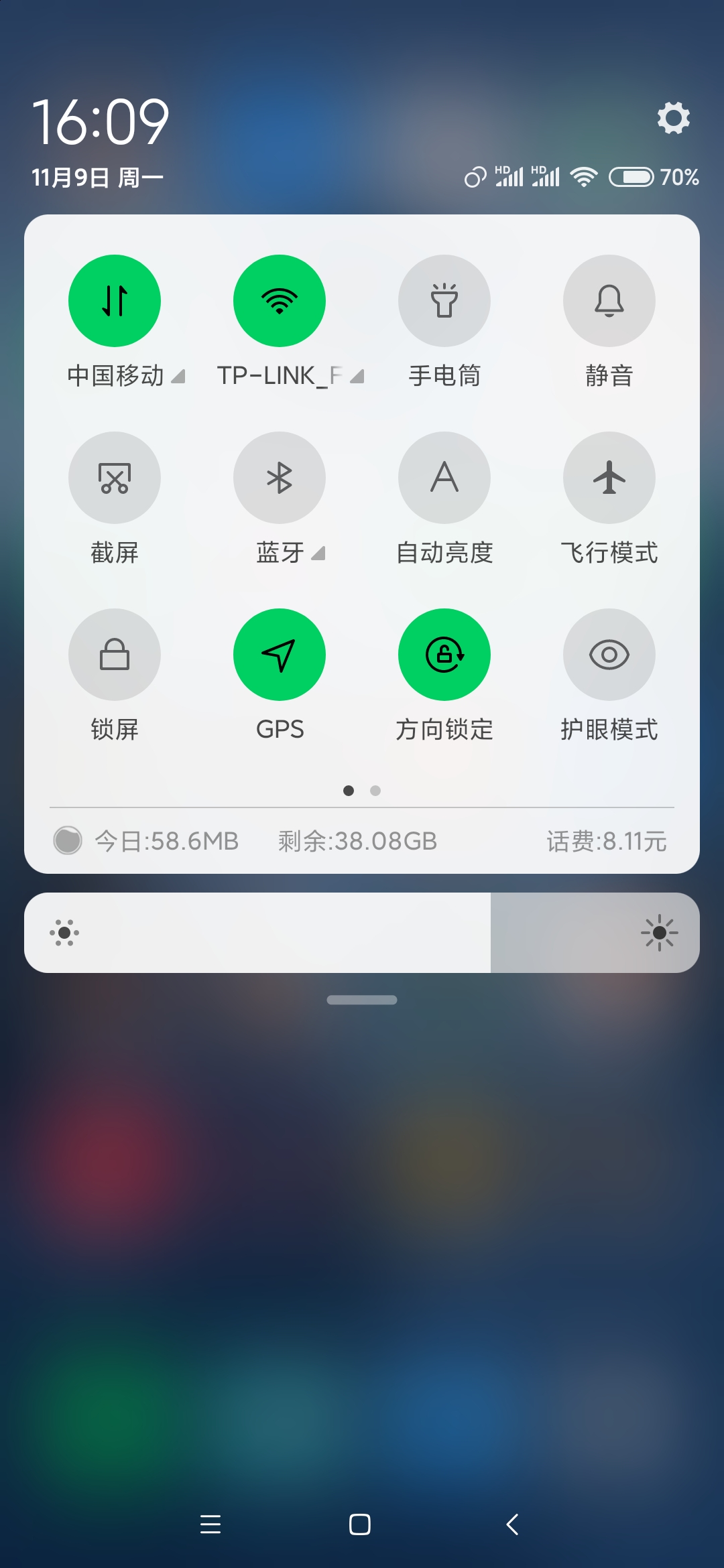Turn on the 手电筒 flashlight
This screenshot has width=724, height=1568.
point(444,301)
